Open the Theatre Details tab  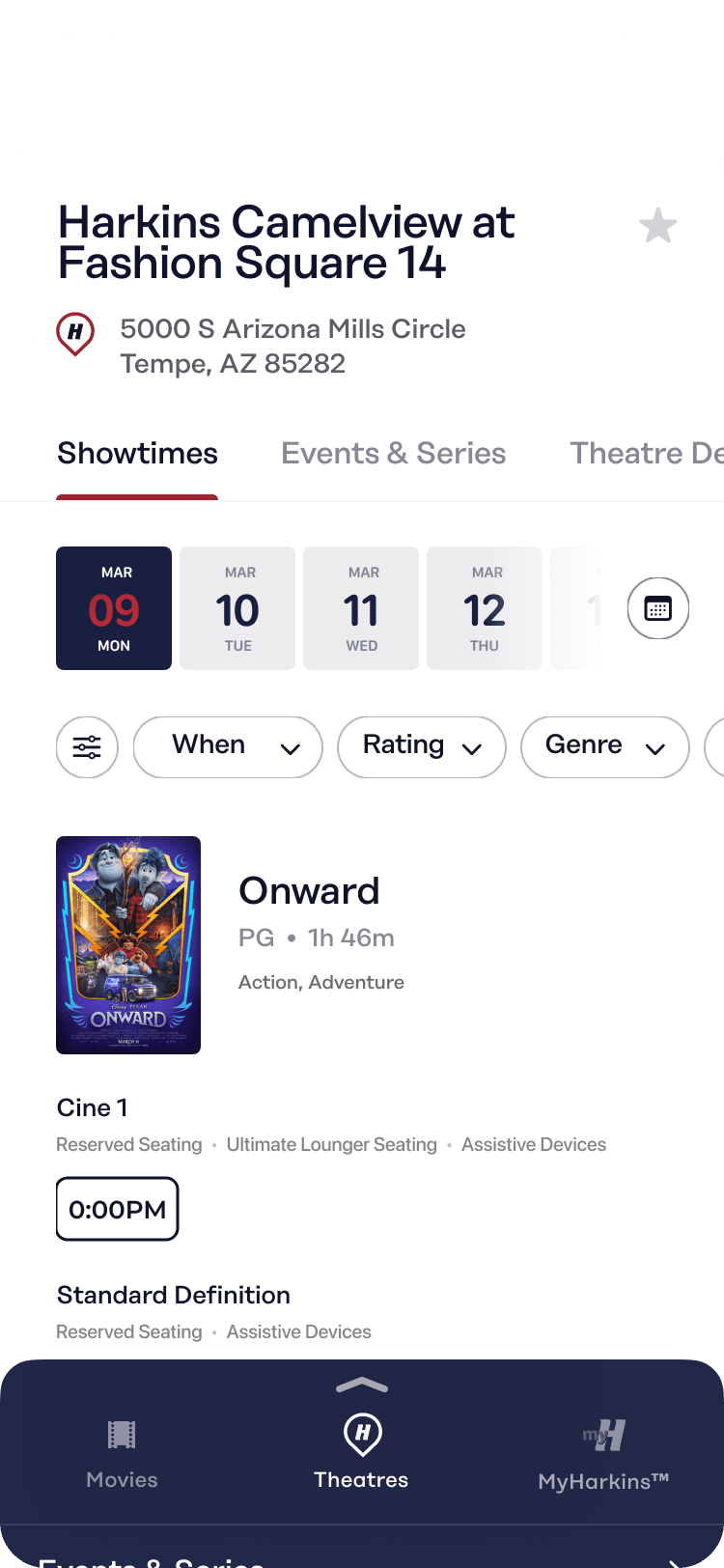tap(645, 454)
